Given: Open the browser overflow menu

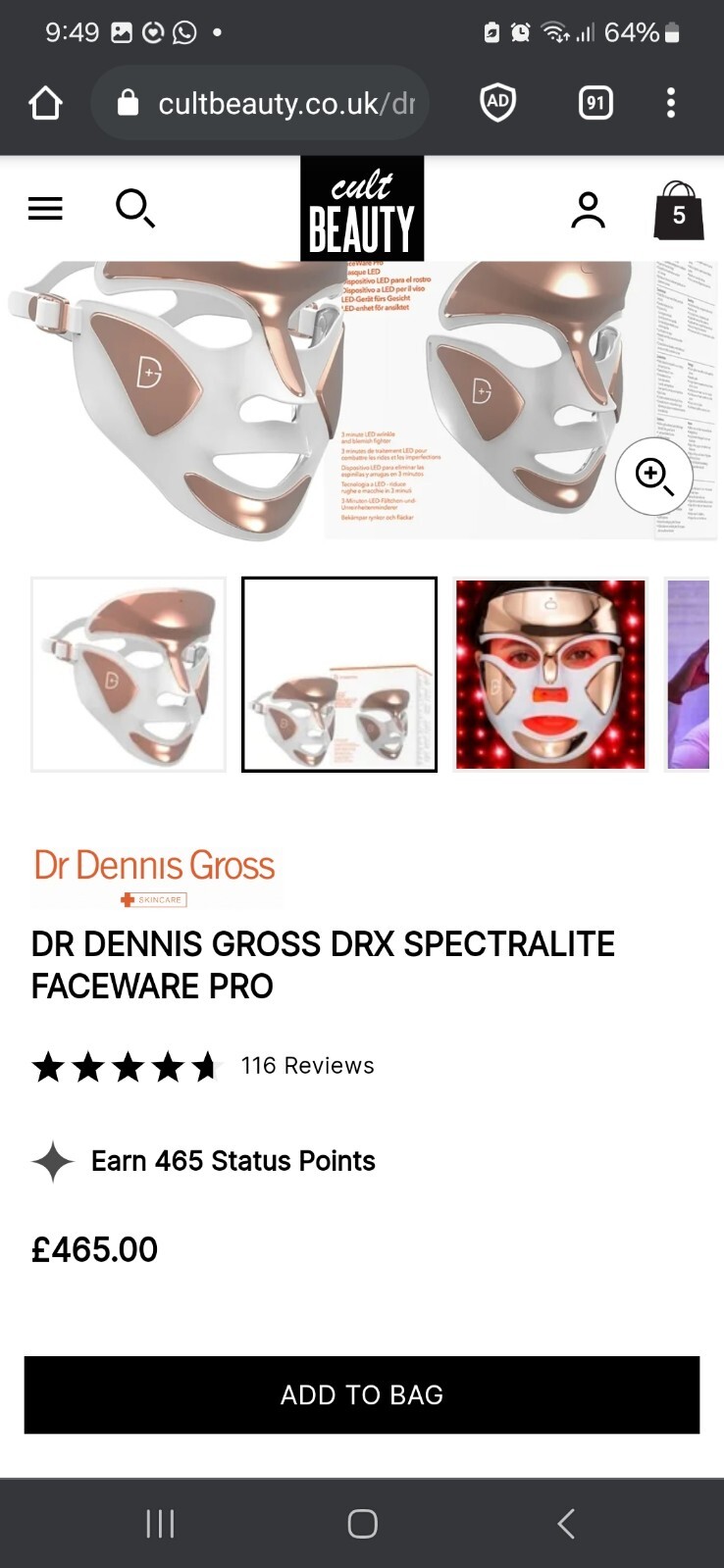Looking at the screenshot, I should [x=671, y=103].
